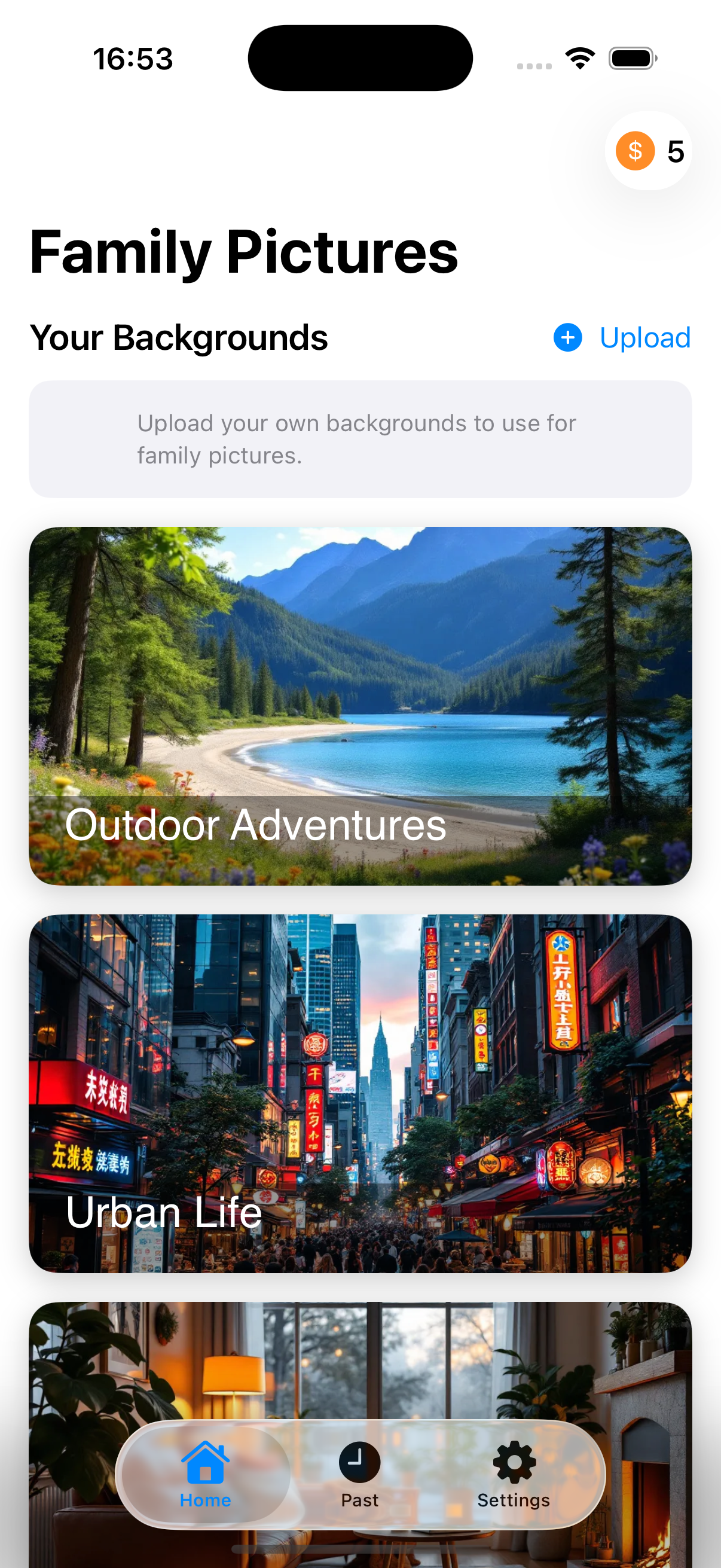Tap the heading Your Backgrounds

tap(179, 337)
